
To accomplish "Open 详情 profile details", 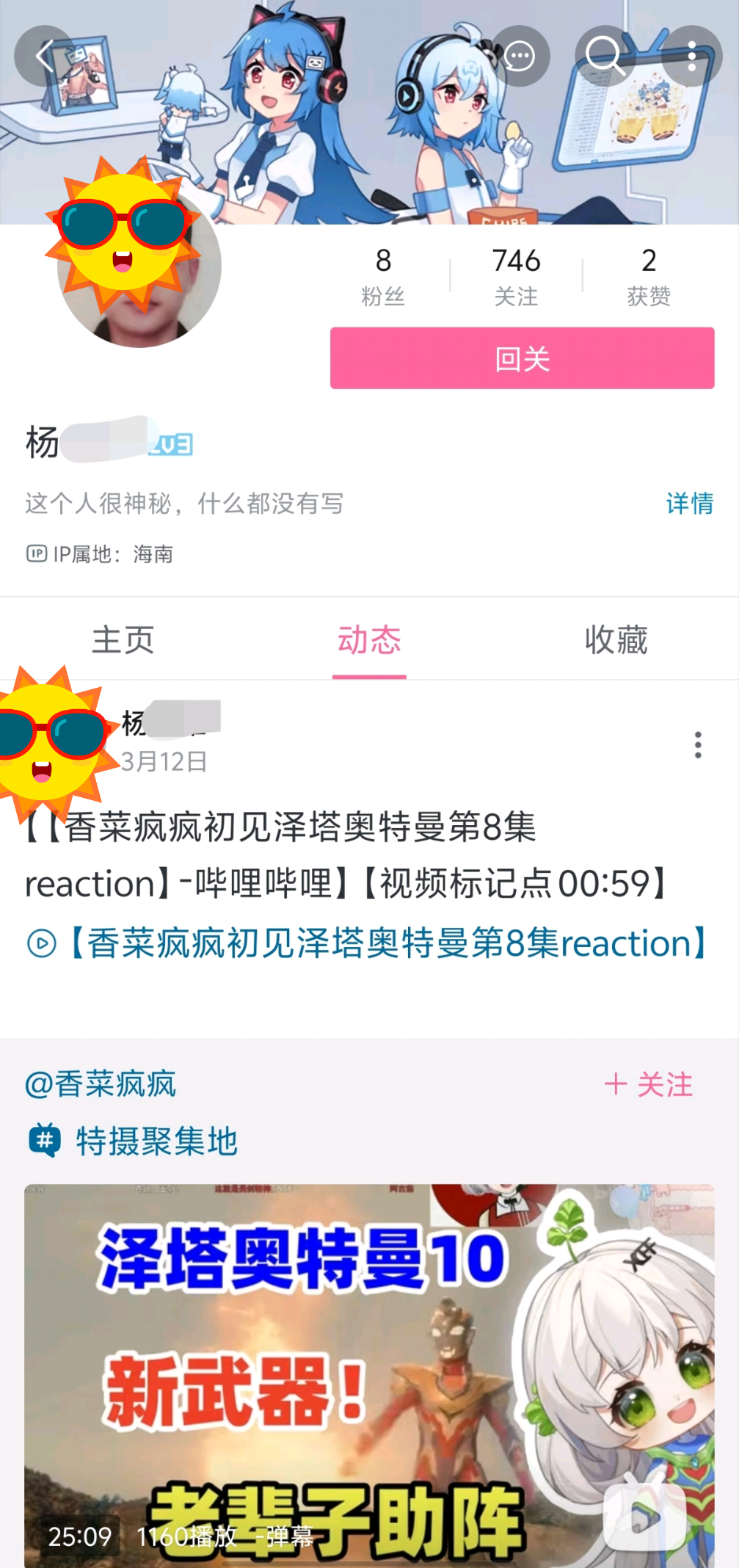I will 690,504.
